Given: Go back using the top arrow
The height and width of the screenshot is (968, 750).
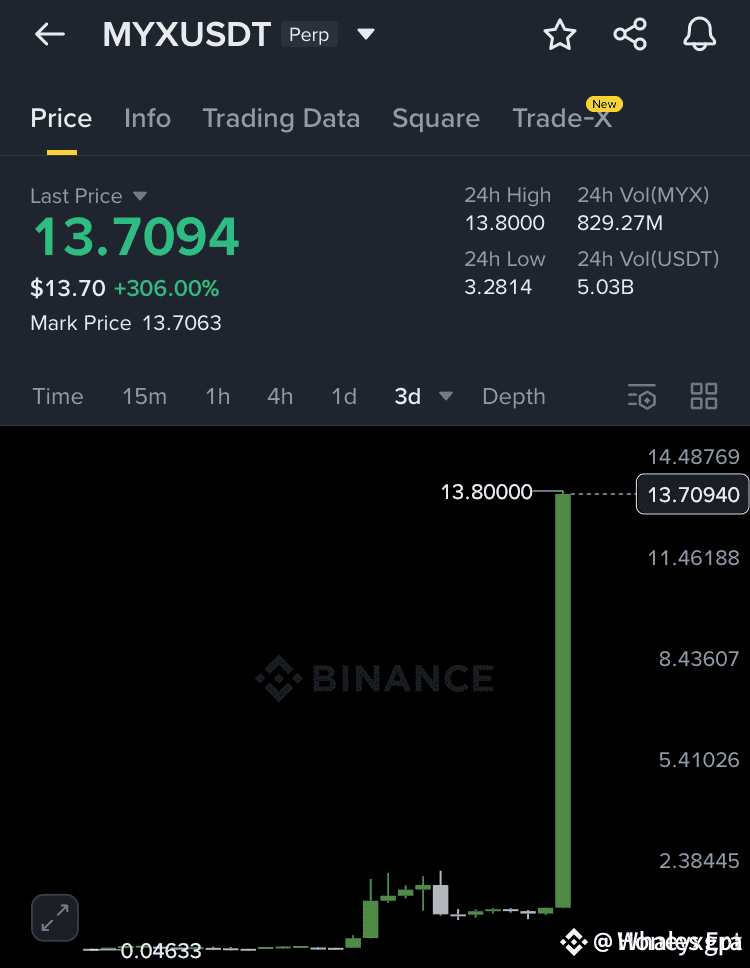Looking at the screenshot, I should [x=49, y=35].
